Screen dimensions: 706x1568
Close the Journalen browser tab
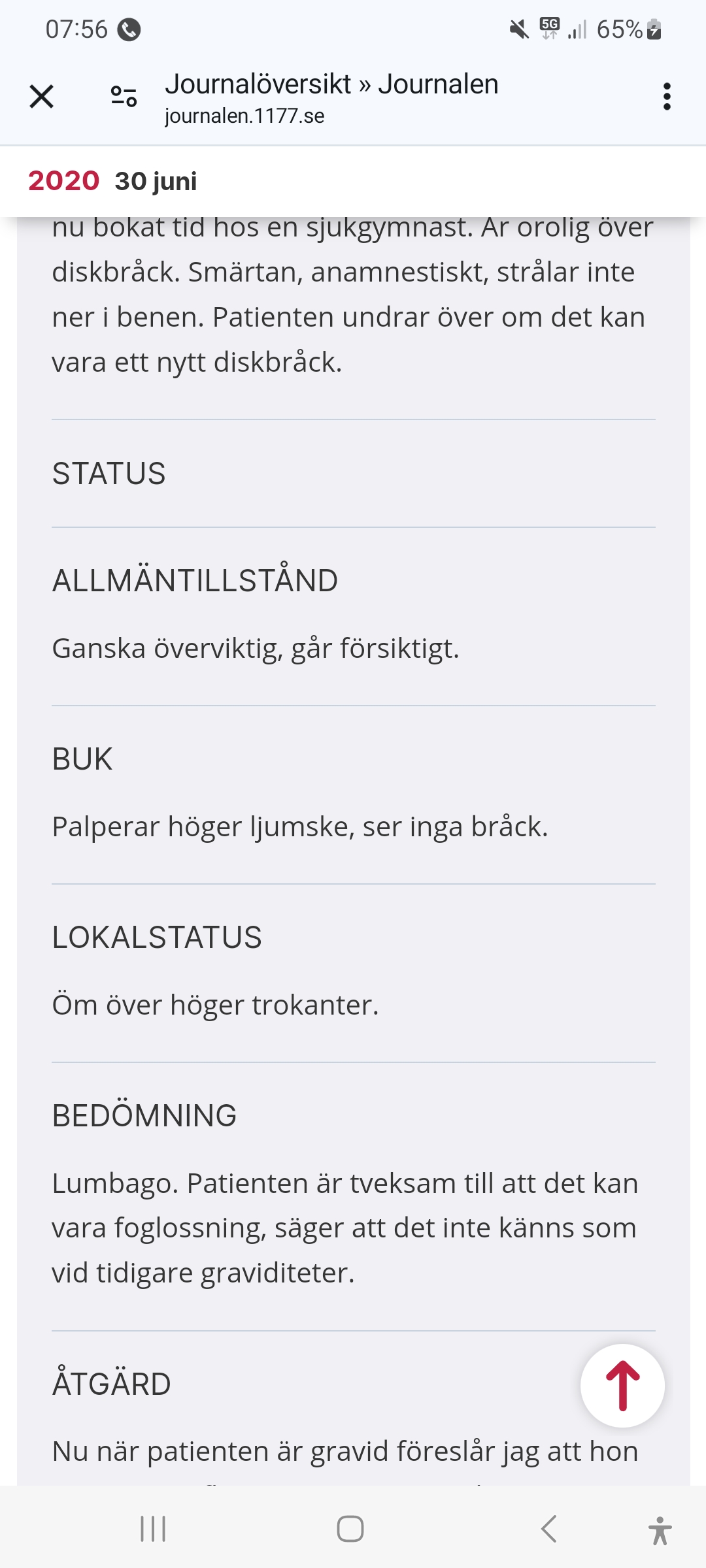pyautogui.click(x=41, y=97)
